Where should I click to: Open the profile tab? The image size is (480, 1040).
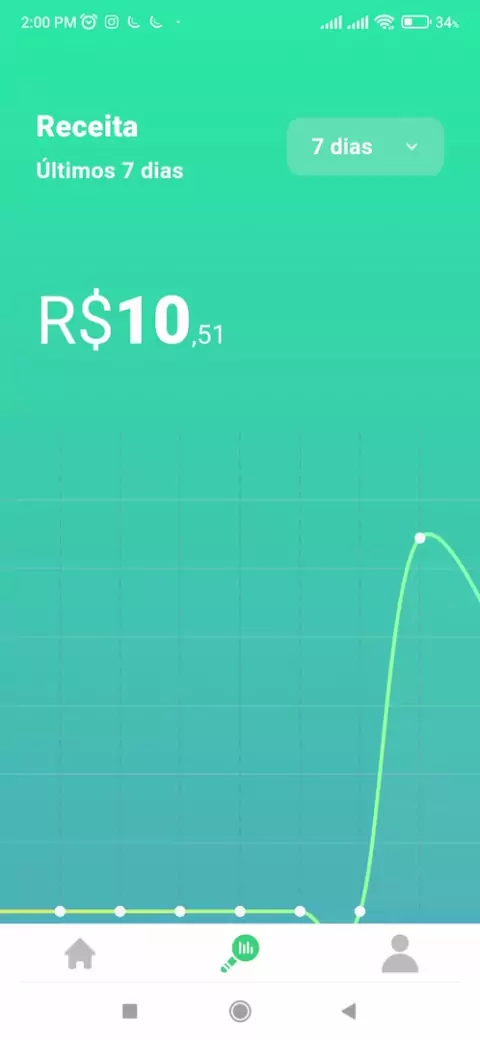pos(400,954)
